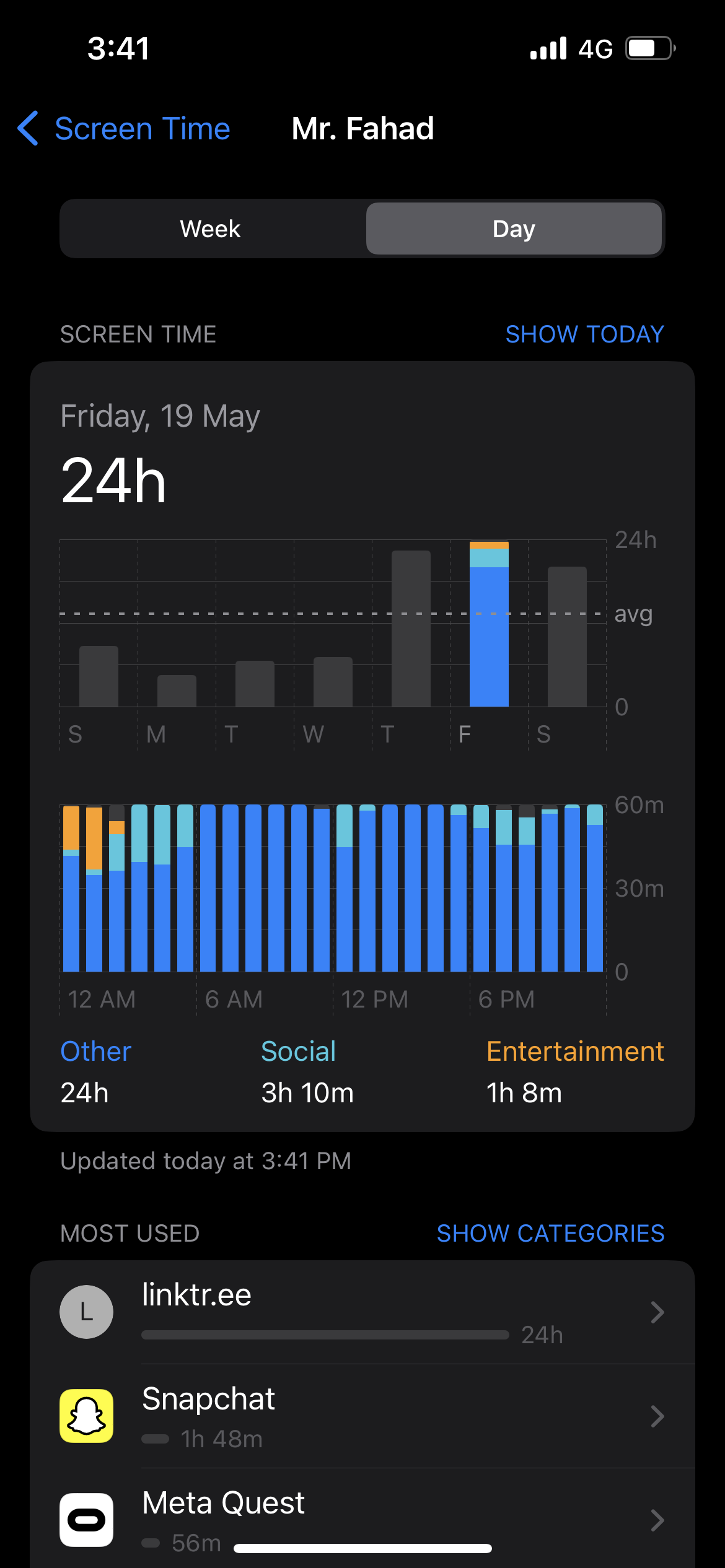Switch to the Week view

[211, 229]
